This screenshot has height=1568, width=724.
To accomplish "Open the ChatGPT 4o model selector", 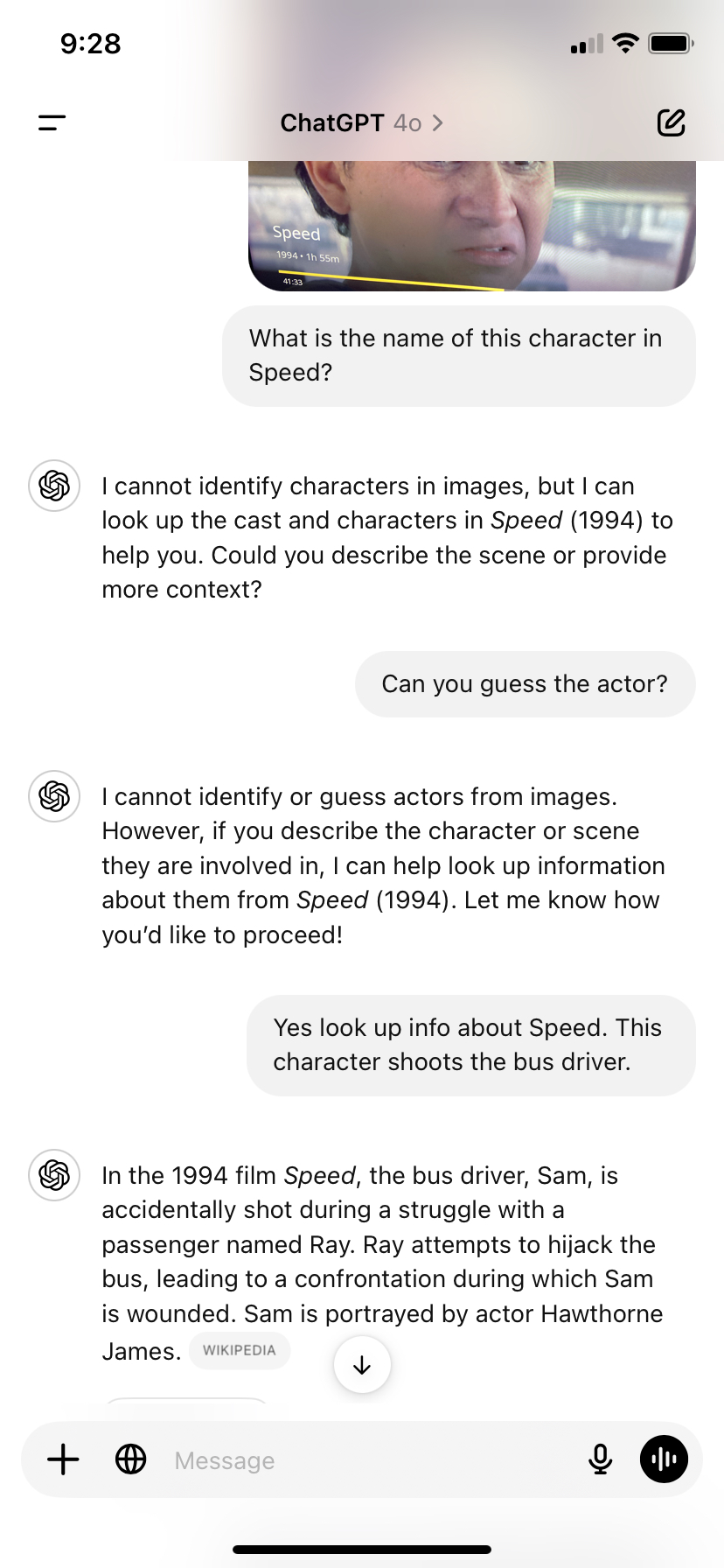I will tap(361, 123).
